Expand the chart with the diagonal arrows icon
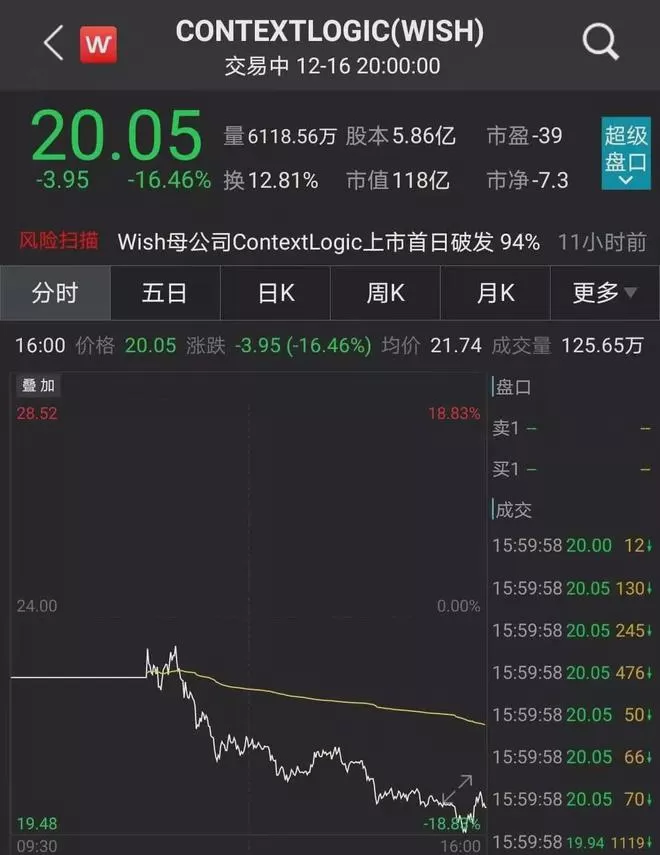Image resolution: width=660 pixels, height=855 pixels. click(x=457, y=789)
